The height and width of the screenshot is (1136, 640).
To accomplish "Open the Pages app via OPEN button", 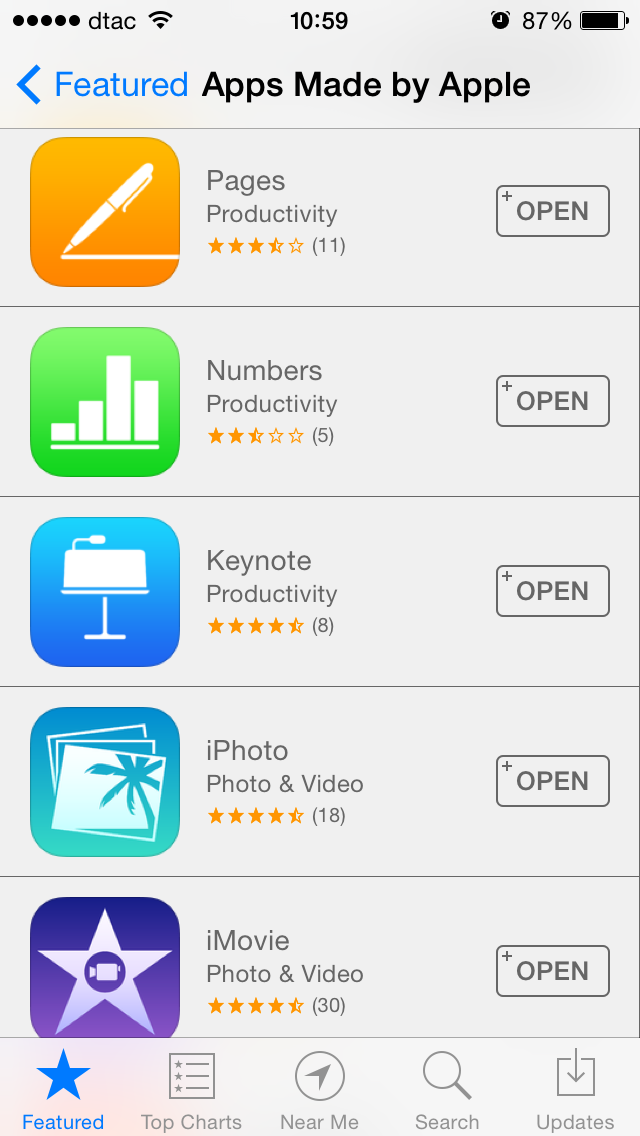I will click(x=552, y=211).
